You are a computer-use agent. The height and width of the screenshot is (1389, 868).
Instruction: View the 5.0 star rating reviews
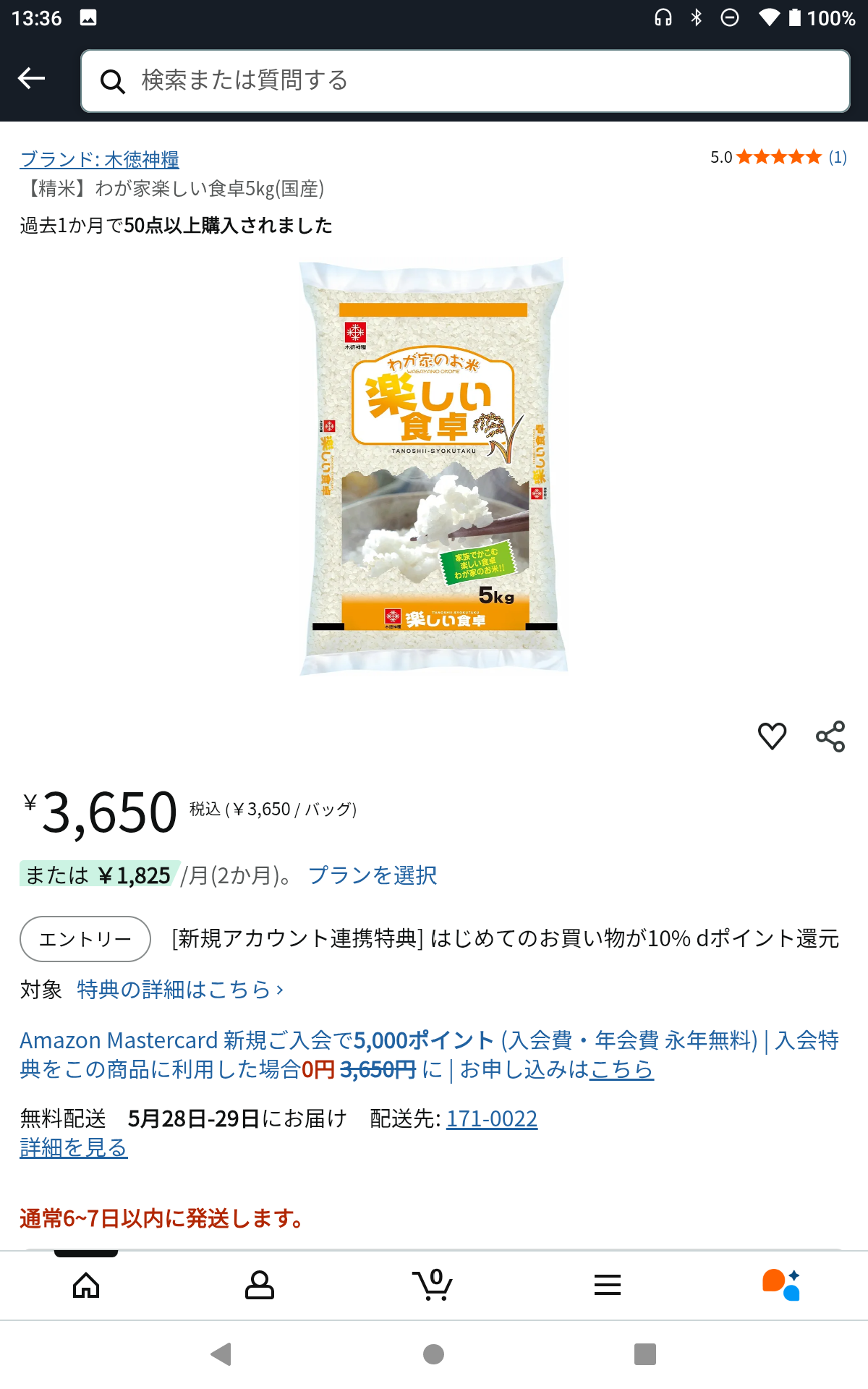[x=778, y=157]
